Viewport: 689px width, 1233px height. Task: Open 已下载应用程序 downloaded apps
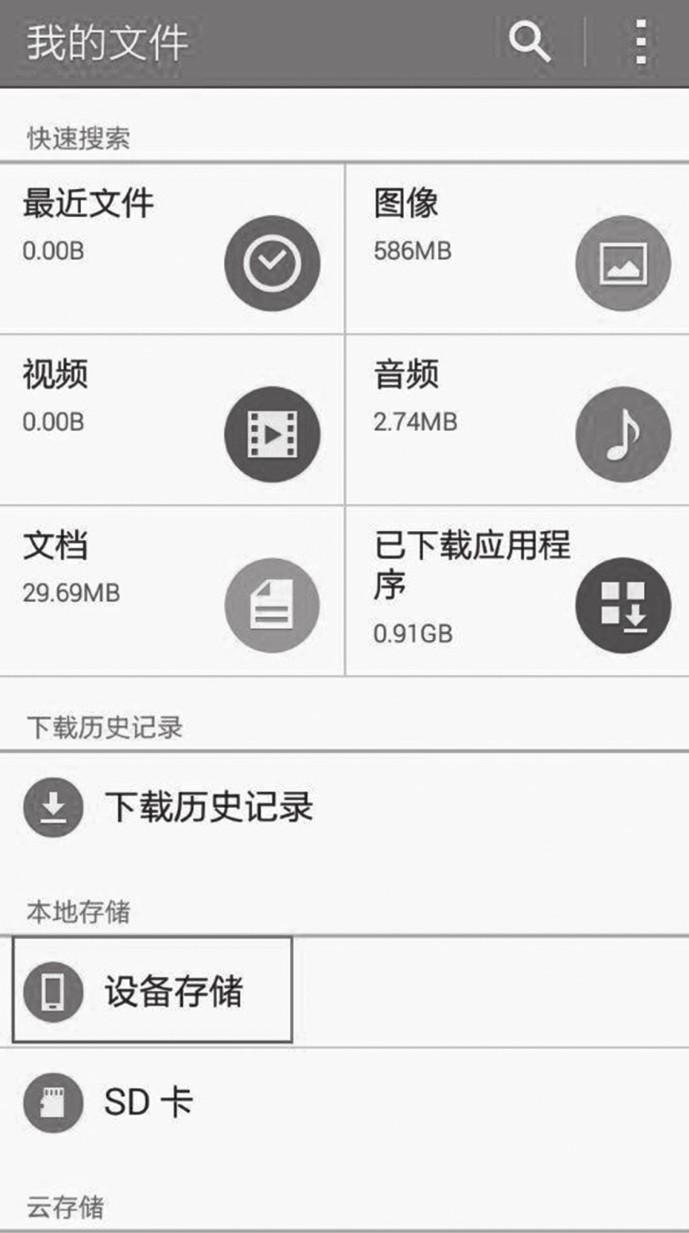[x=518, y=590]
